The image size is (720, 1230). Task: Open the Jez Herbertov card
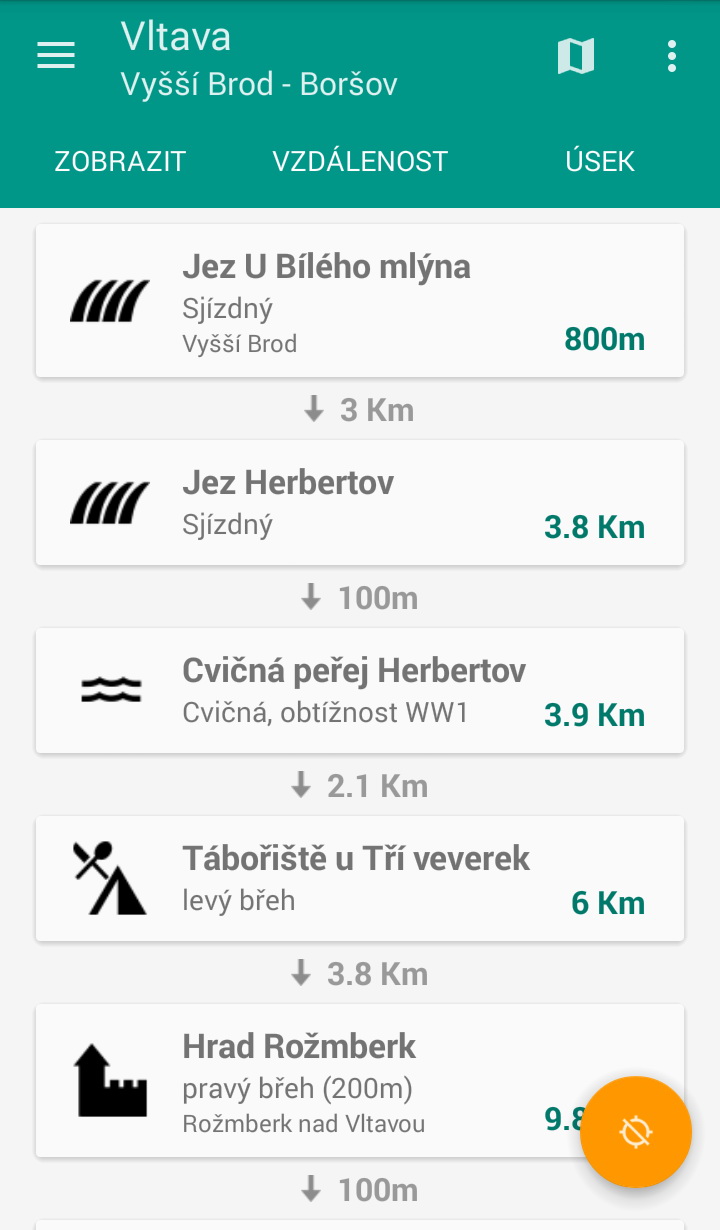[x=360, y=502]
